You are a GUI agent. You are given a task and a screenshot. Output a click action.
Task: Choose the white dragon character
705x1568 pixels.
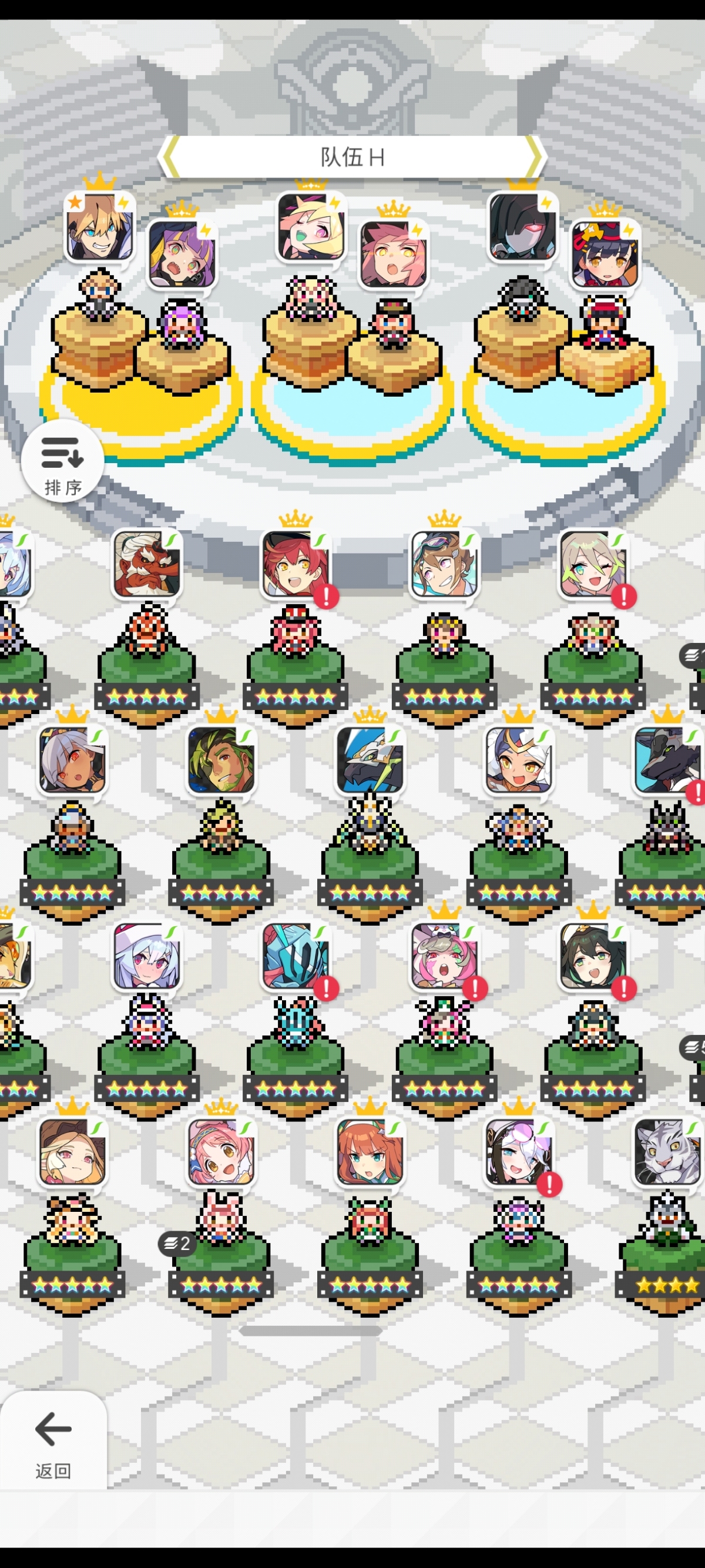(x=370, y=760)
